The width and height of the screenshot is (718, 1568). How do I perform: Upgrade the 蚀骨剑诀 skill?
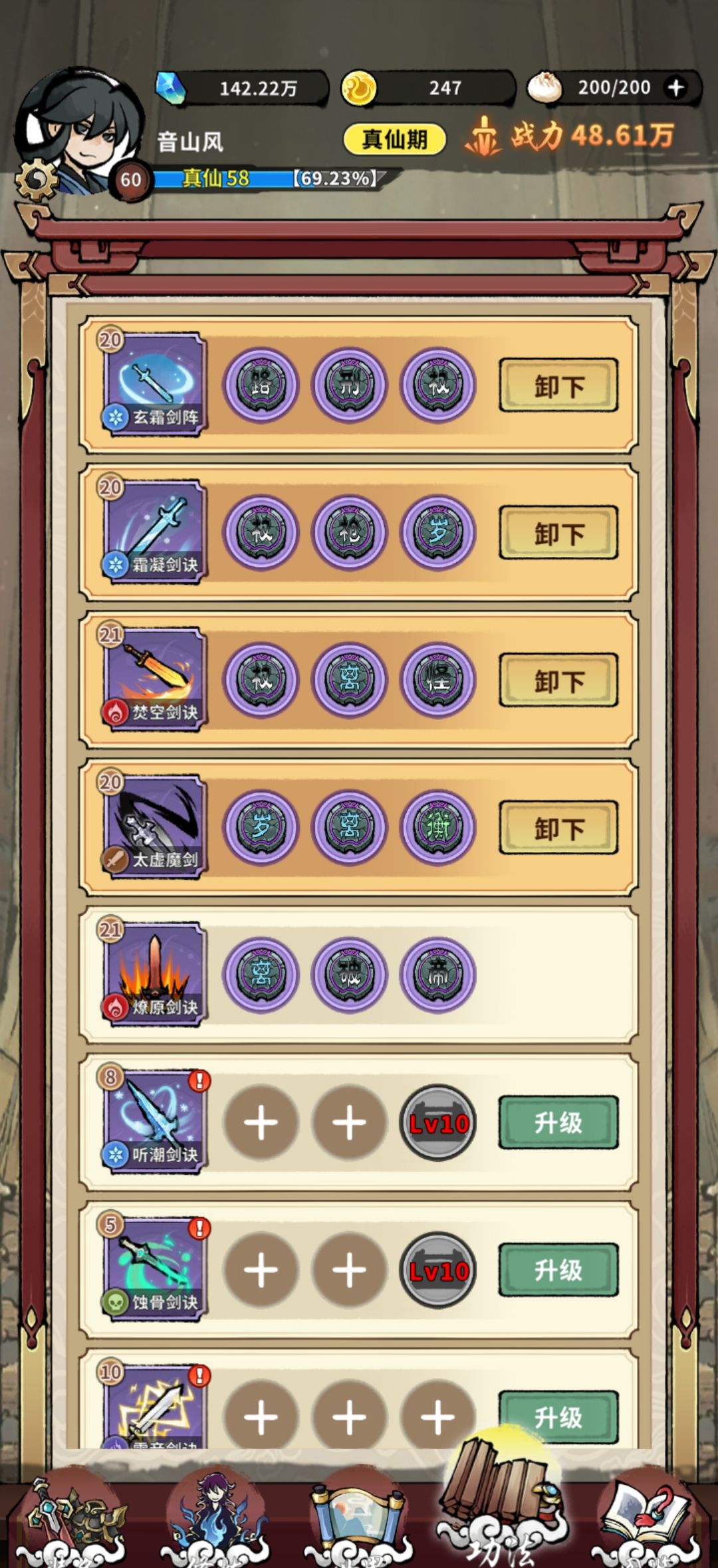(x=558, y=1270)
